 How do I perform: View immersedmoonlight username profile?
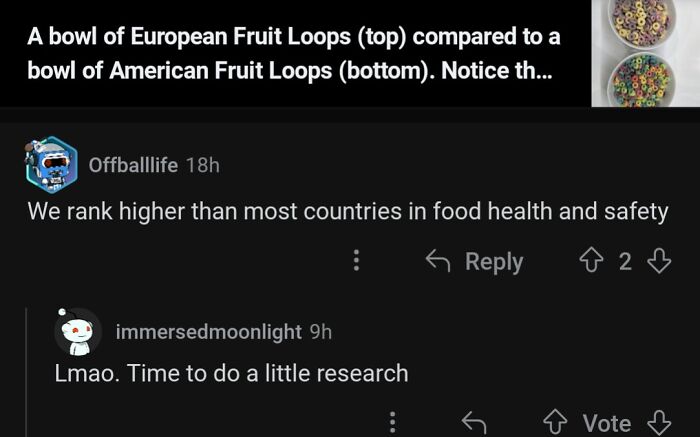pos(208,332)
